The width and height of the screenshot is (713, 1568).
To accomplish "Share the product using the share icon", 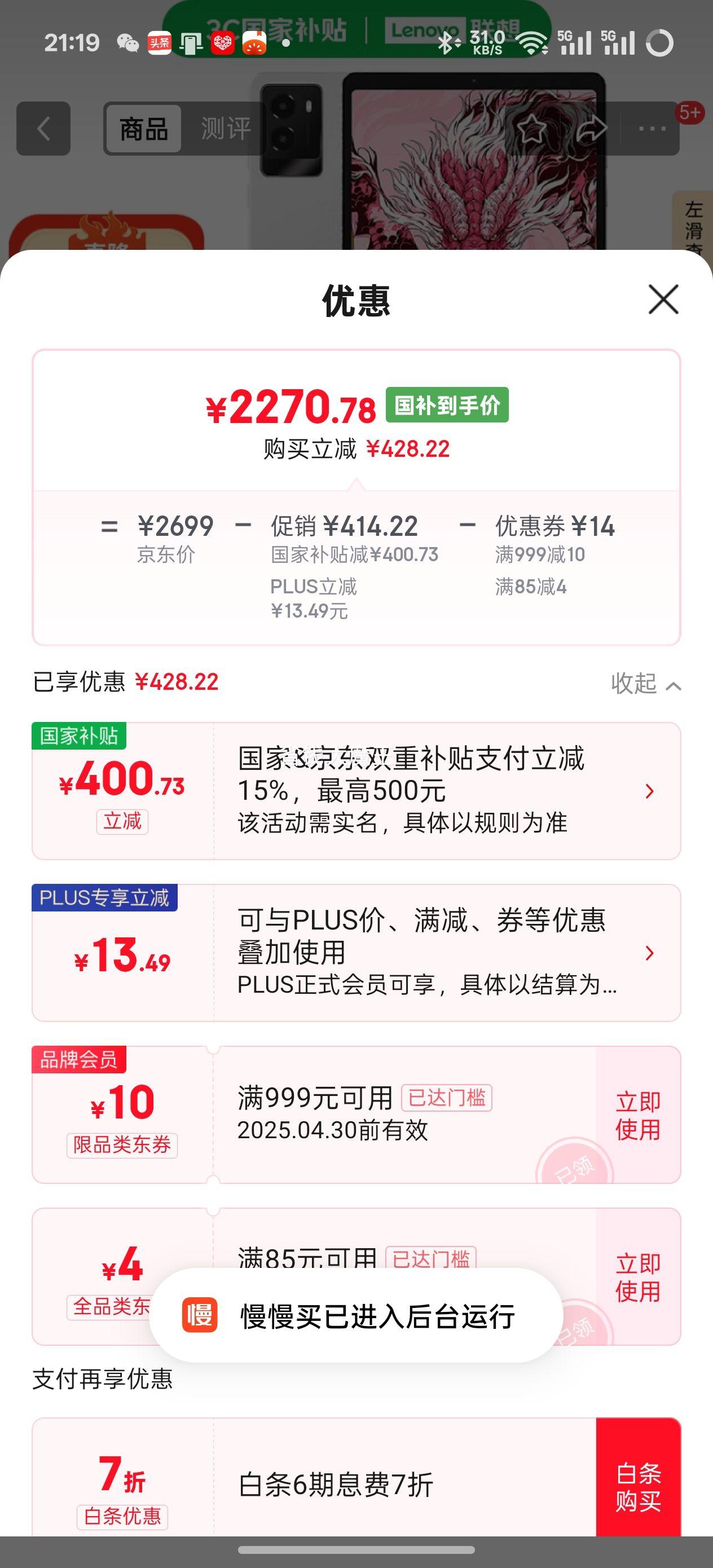I will 593,128.
